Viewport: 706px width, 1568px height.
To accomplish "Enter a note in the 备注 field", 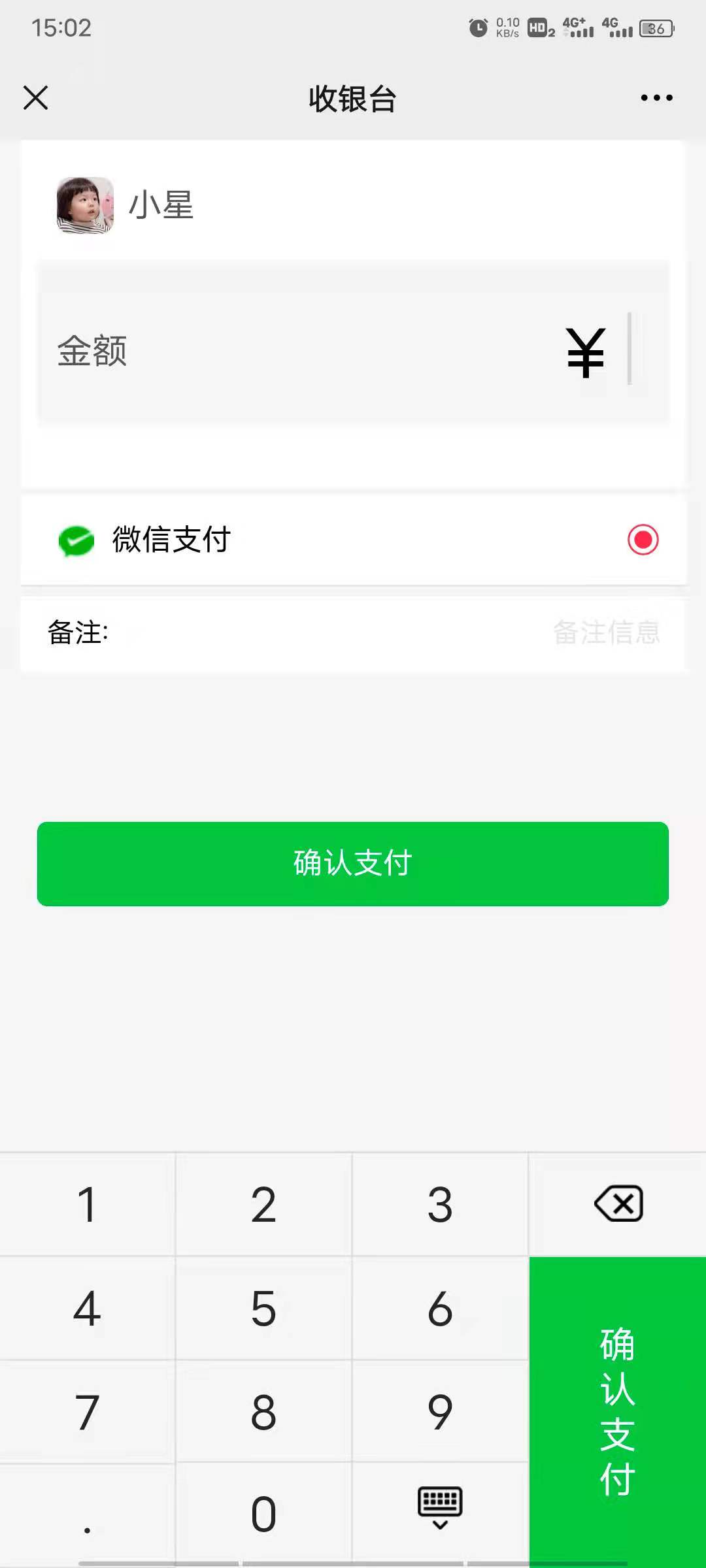I will [x=392, y=632].
